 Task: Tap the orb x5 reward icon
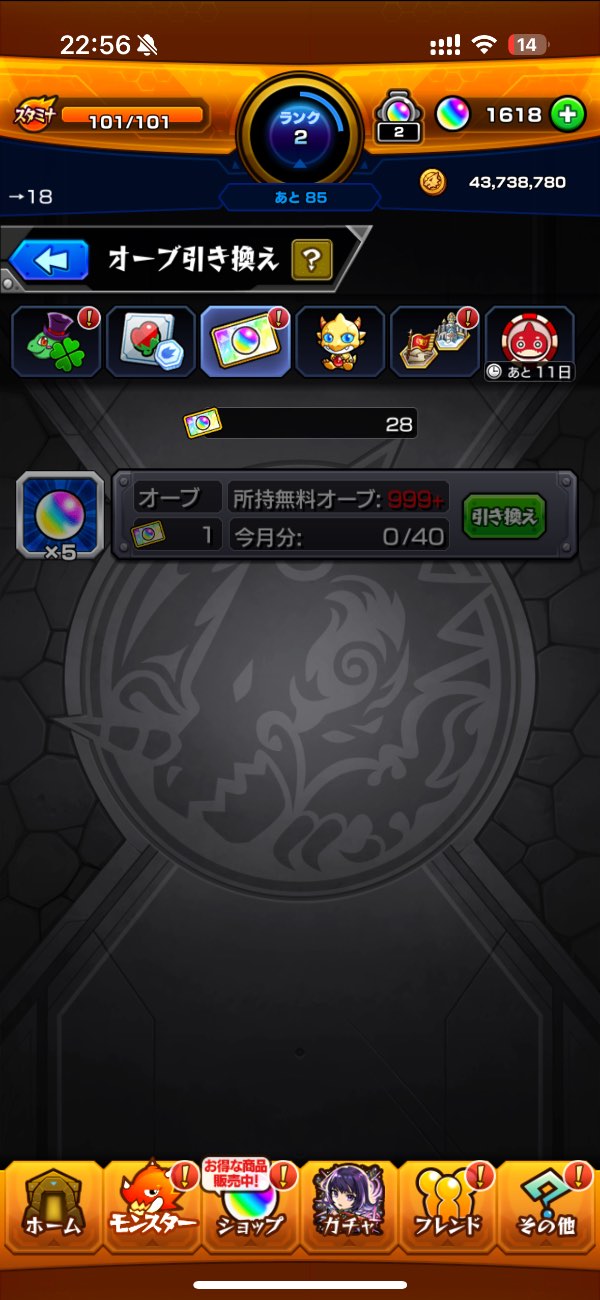[x=60, y=516]
